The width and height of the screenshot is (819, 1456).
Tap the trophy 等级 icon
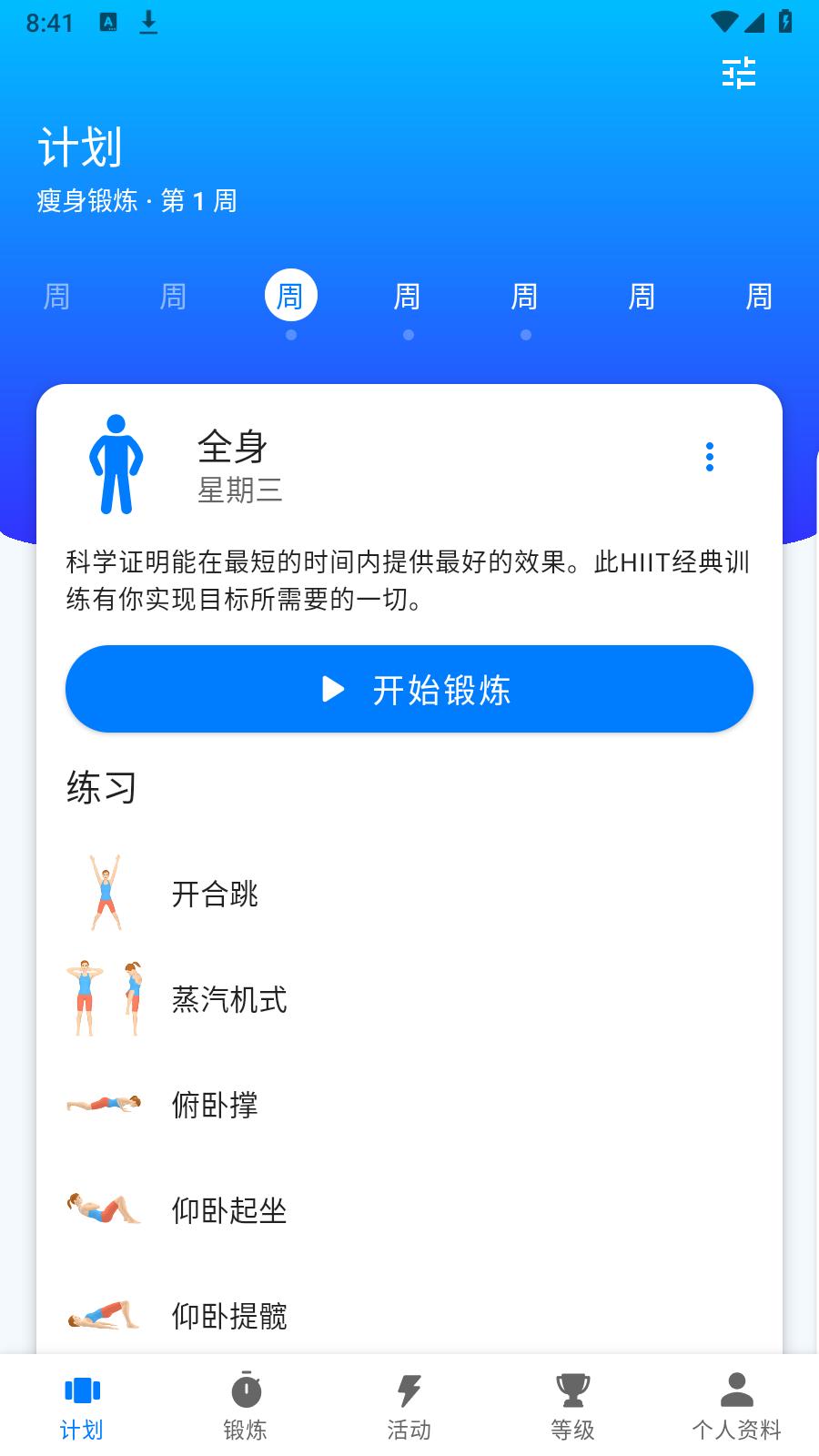[572, 1390]
